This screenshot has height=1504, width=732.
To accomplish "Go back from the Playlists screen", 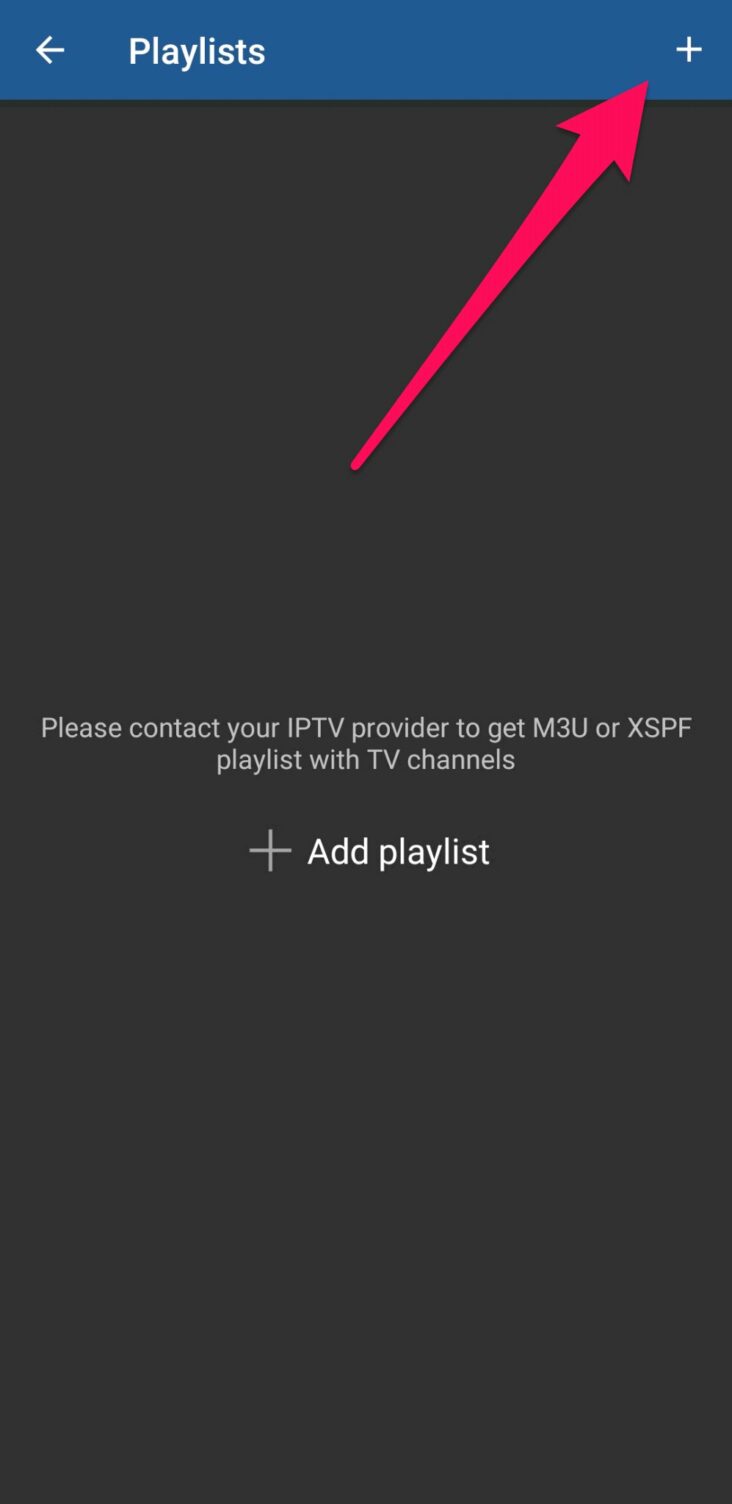I will click(50, 50).
